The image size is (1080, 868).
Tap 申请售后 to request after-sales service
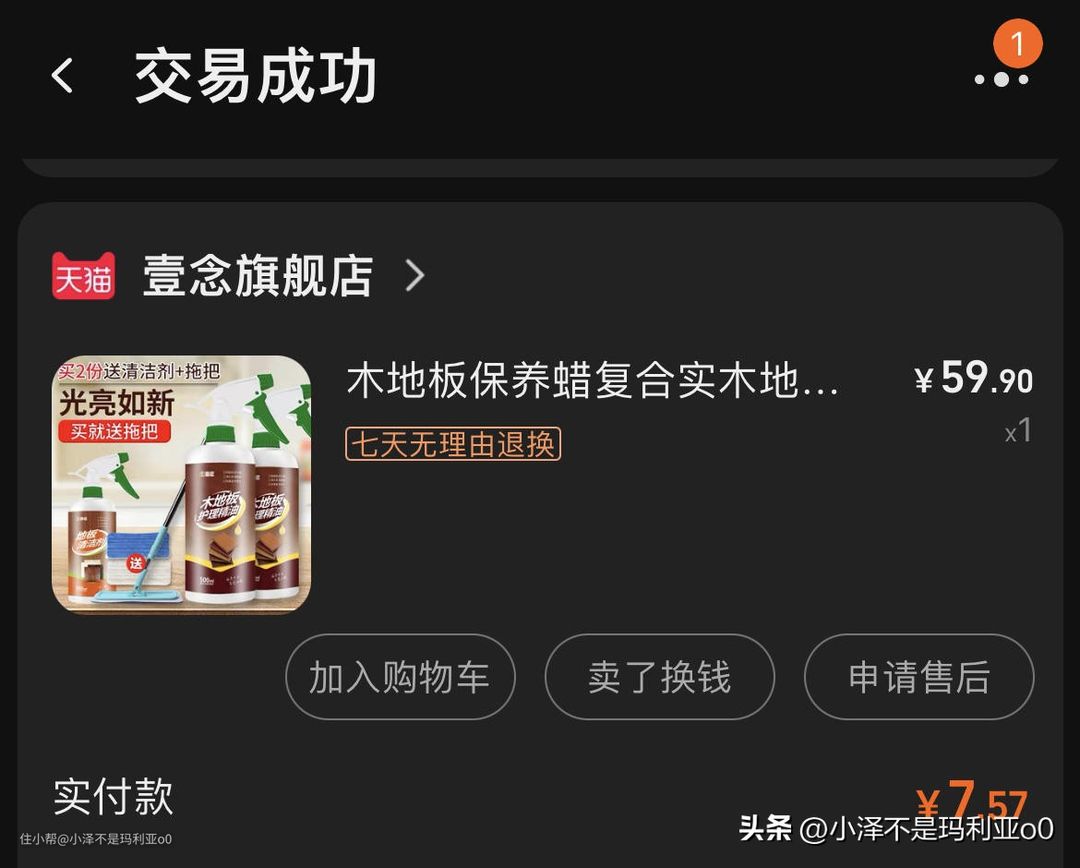[x=918, y=677]
